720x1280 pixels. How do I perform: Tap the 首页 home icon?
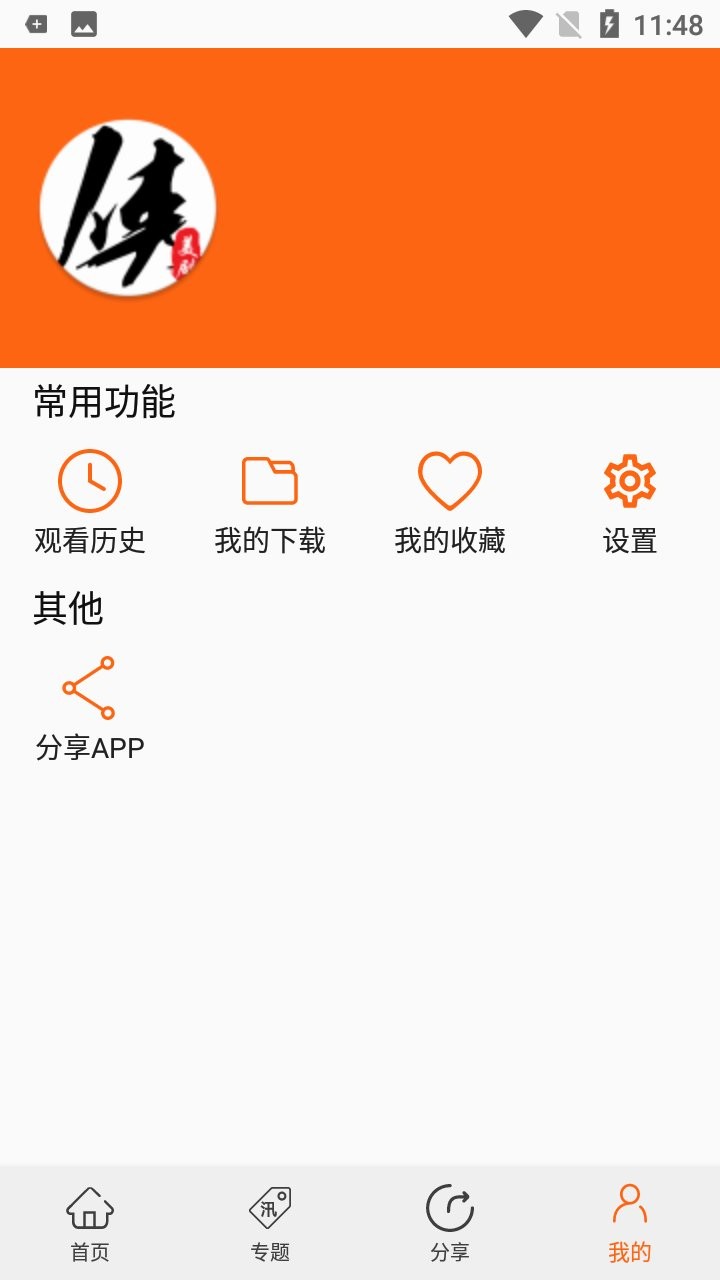[89, 1207]
